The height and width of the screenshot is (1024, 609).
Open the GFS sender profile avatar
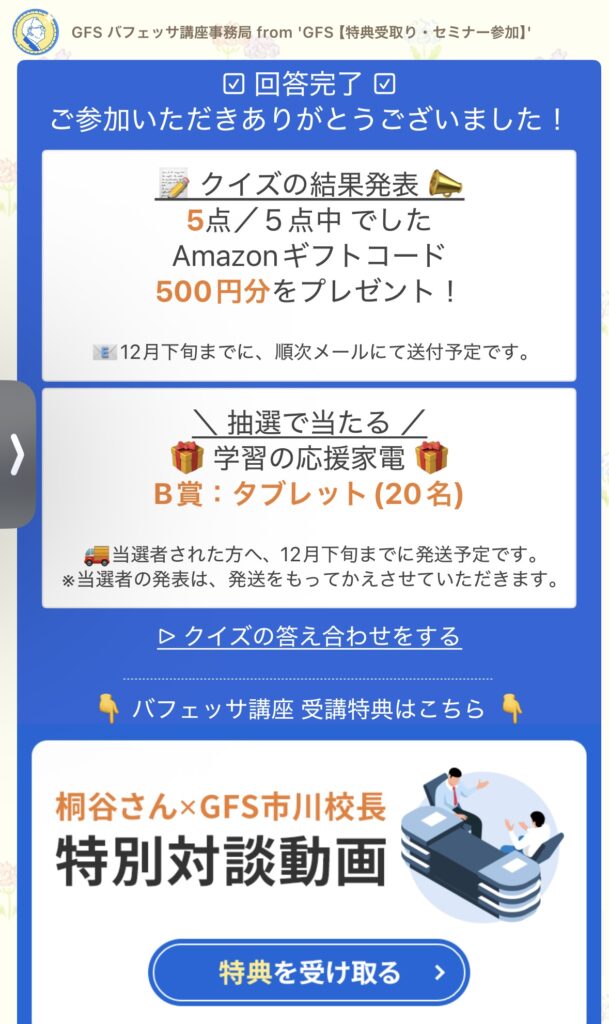point(35,31)
